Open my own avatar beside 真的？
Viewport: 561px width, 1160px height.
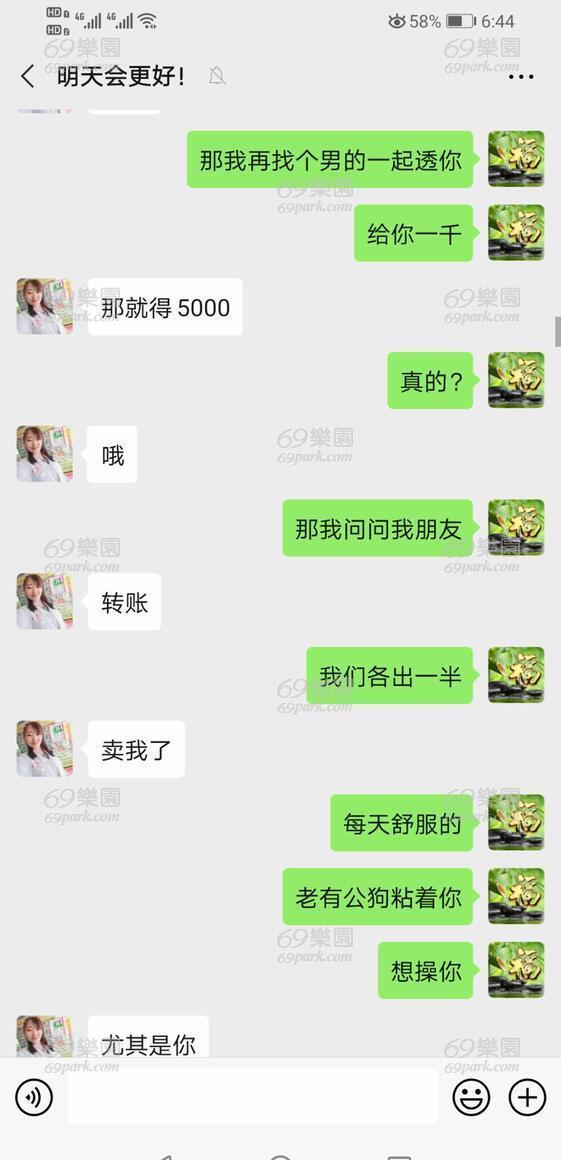[x=516, y=380]
